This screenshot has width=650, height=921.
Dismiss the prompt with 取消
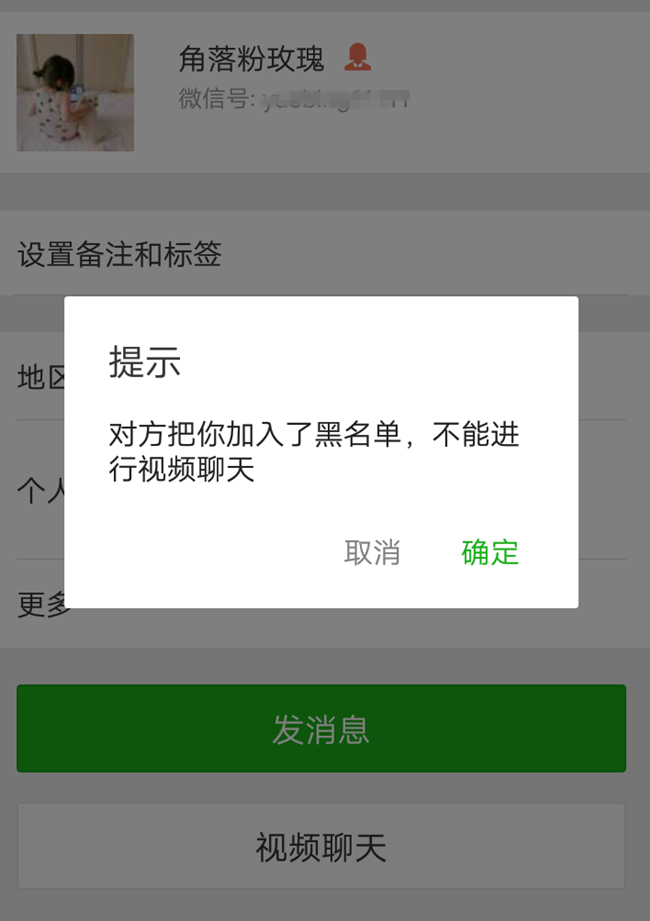click(372, 552)
